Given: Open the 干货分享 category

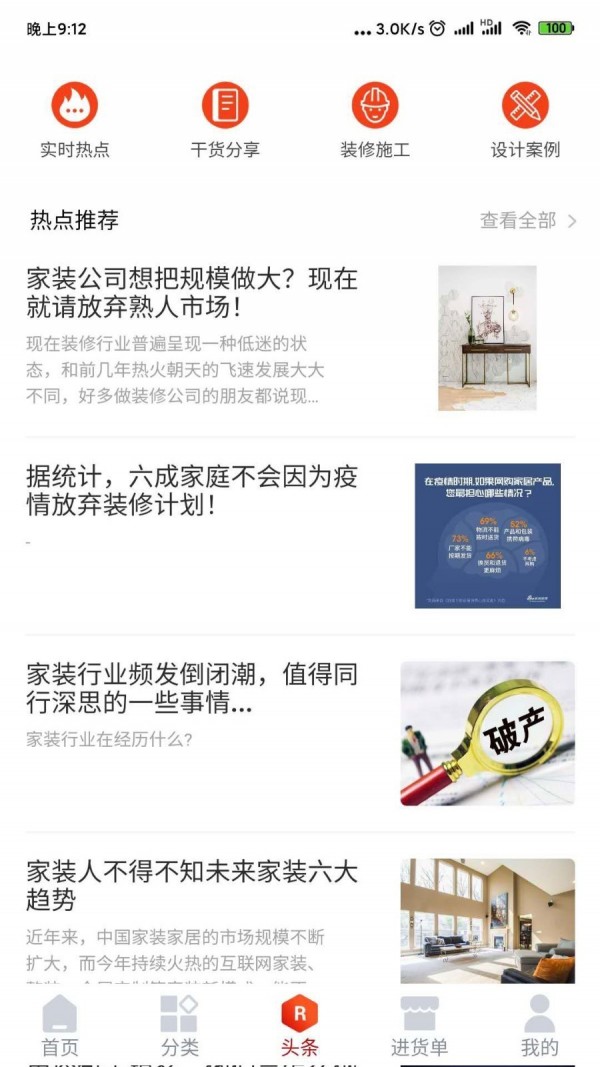Looking at the screenshot, I should (x=225, y=119).
